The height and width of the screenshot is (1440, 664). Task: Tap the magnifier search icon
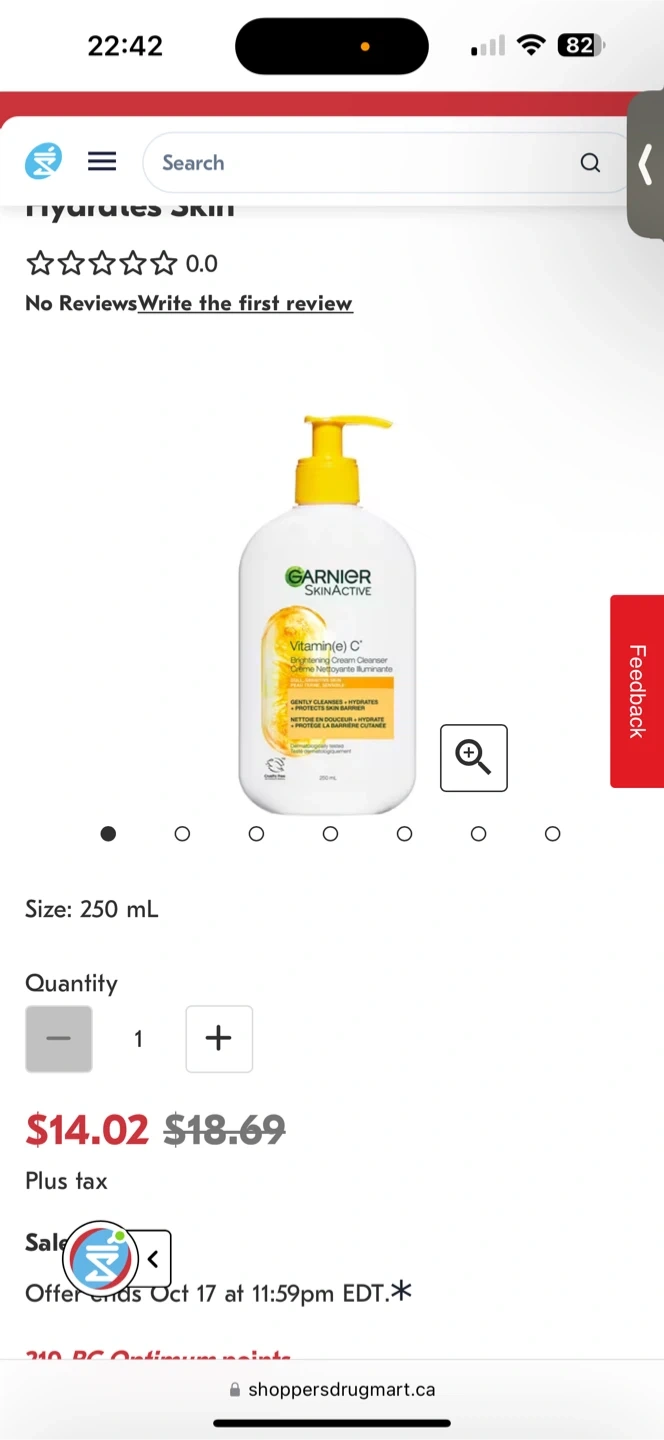pyautogui.click(x=590, y=163)
